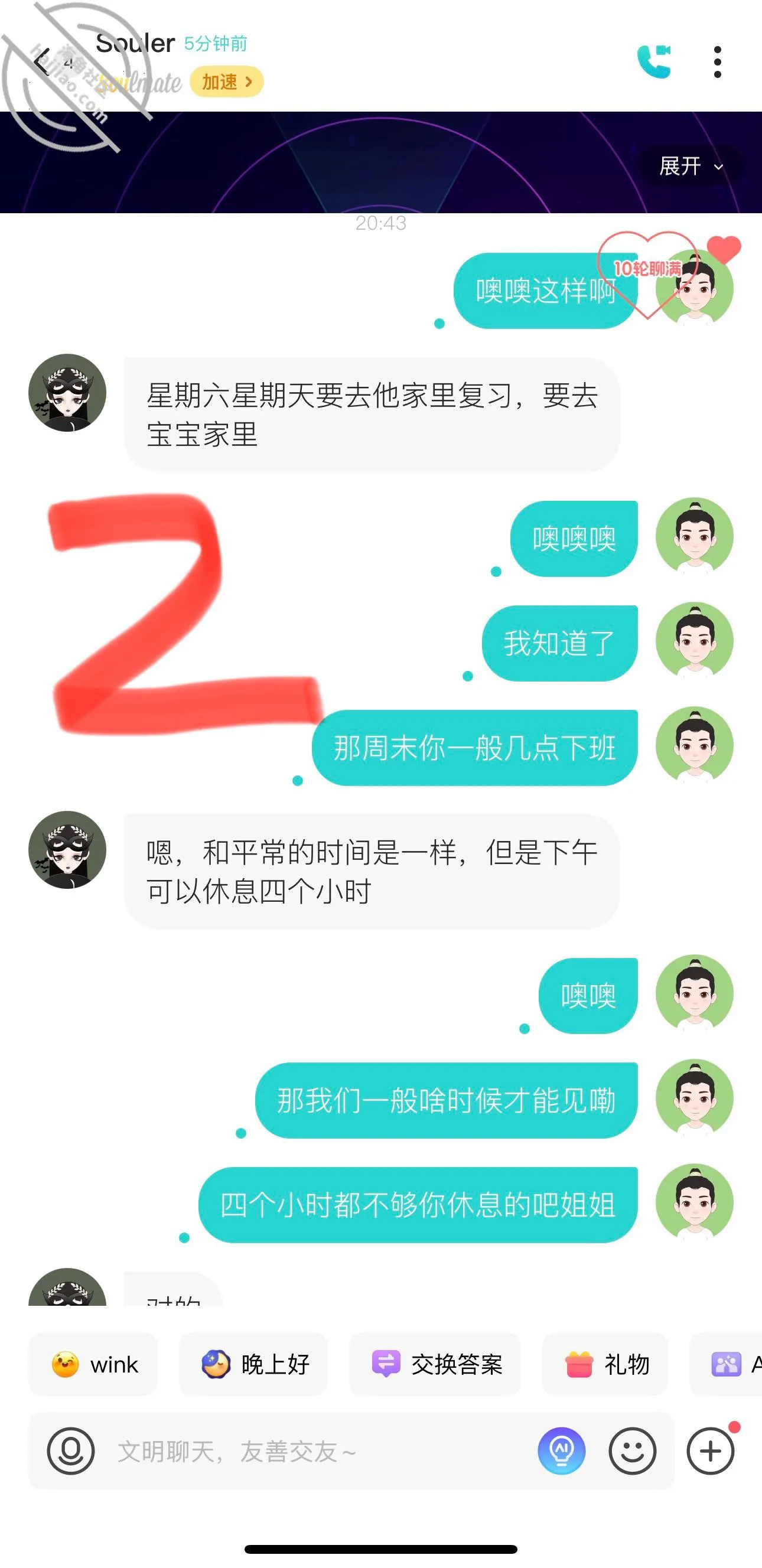The image size is (762, 1568).
Task: Start a voice or video call
Action: tap(654, 61)
